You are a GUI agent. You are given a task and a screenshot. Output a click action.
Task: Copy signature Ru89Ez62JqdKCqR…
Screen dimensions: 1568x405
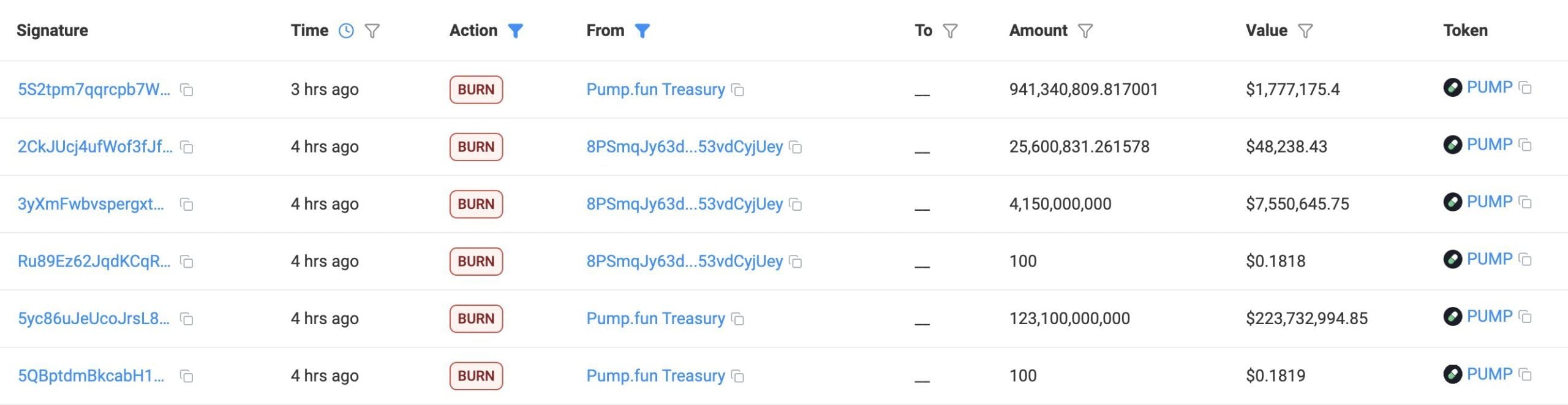click(x=187, y=262)
